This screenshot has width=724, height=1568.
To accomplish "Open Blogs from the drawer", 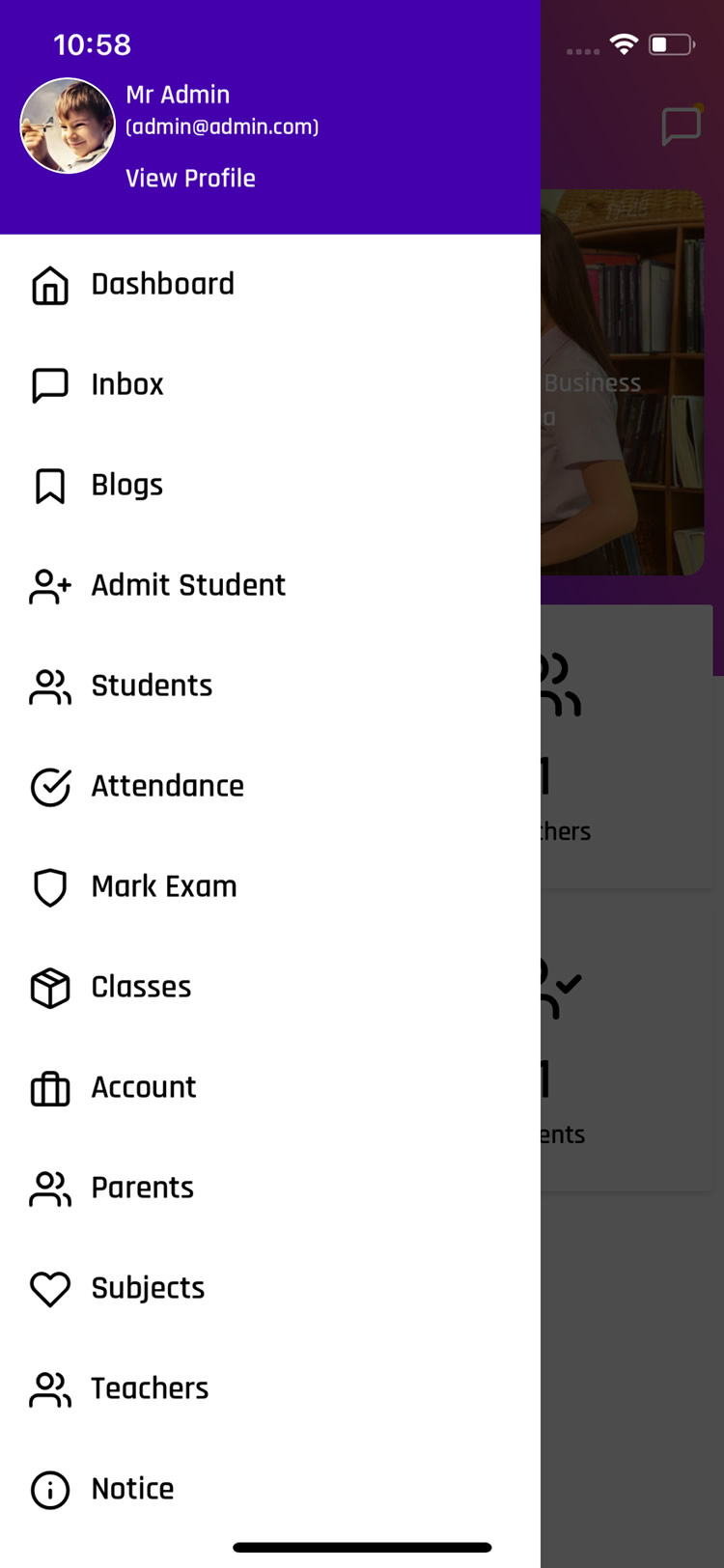I will tap(270, 486).
